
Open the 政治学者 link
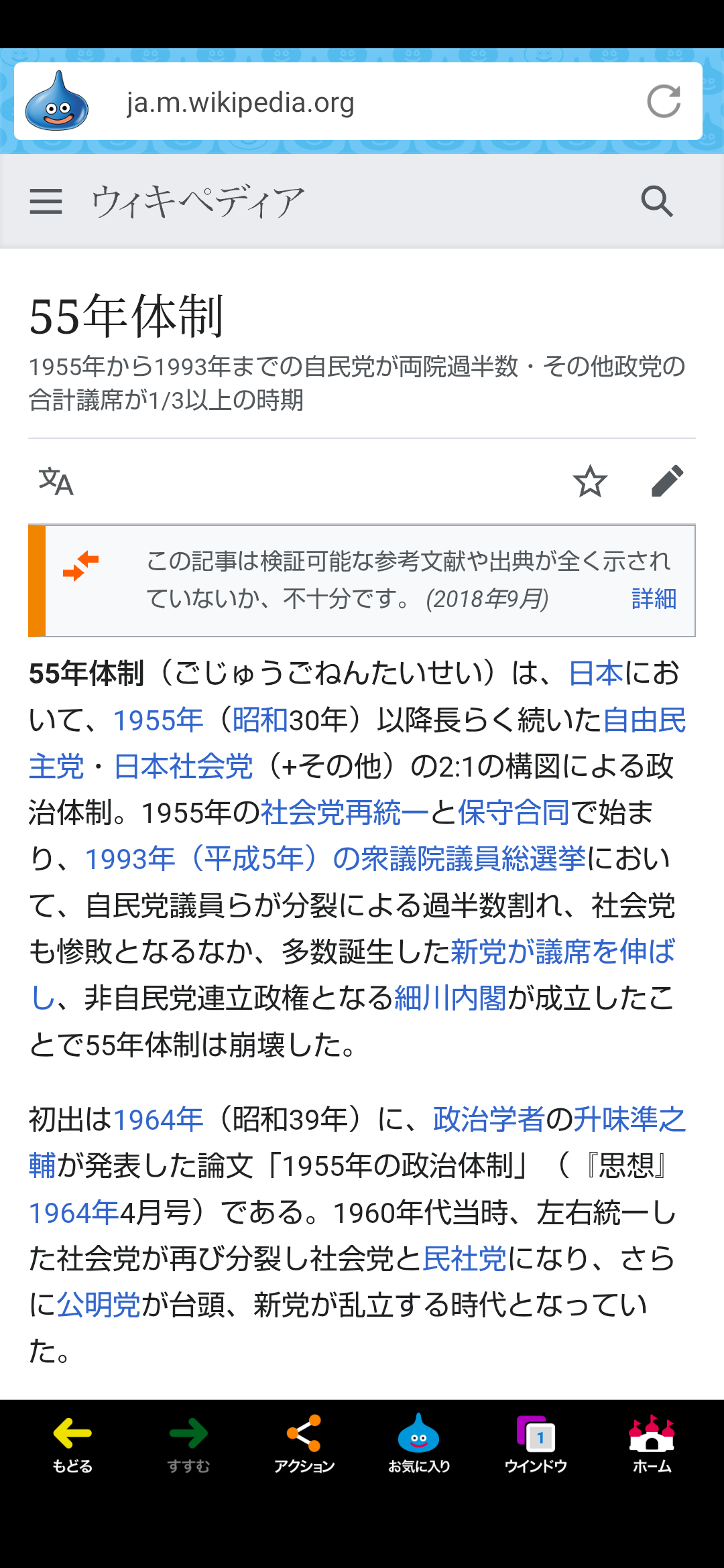click(x=489, y=1120)
